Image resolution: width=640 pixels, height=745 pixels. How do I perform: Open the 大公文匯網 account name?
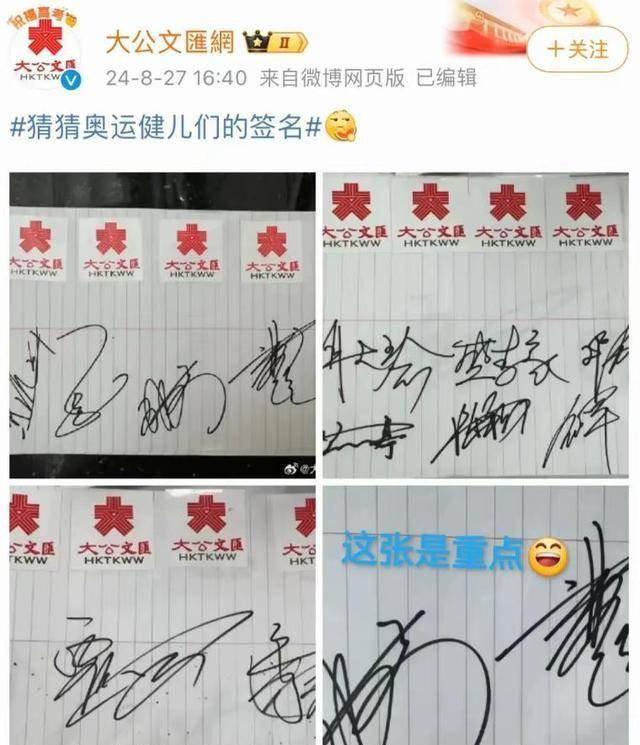click(170, 42)
